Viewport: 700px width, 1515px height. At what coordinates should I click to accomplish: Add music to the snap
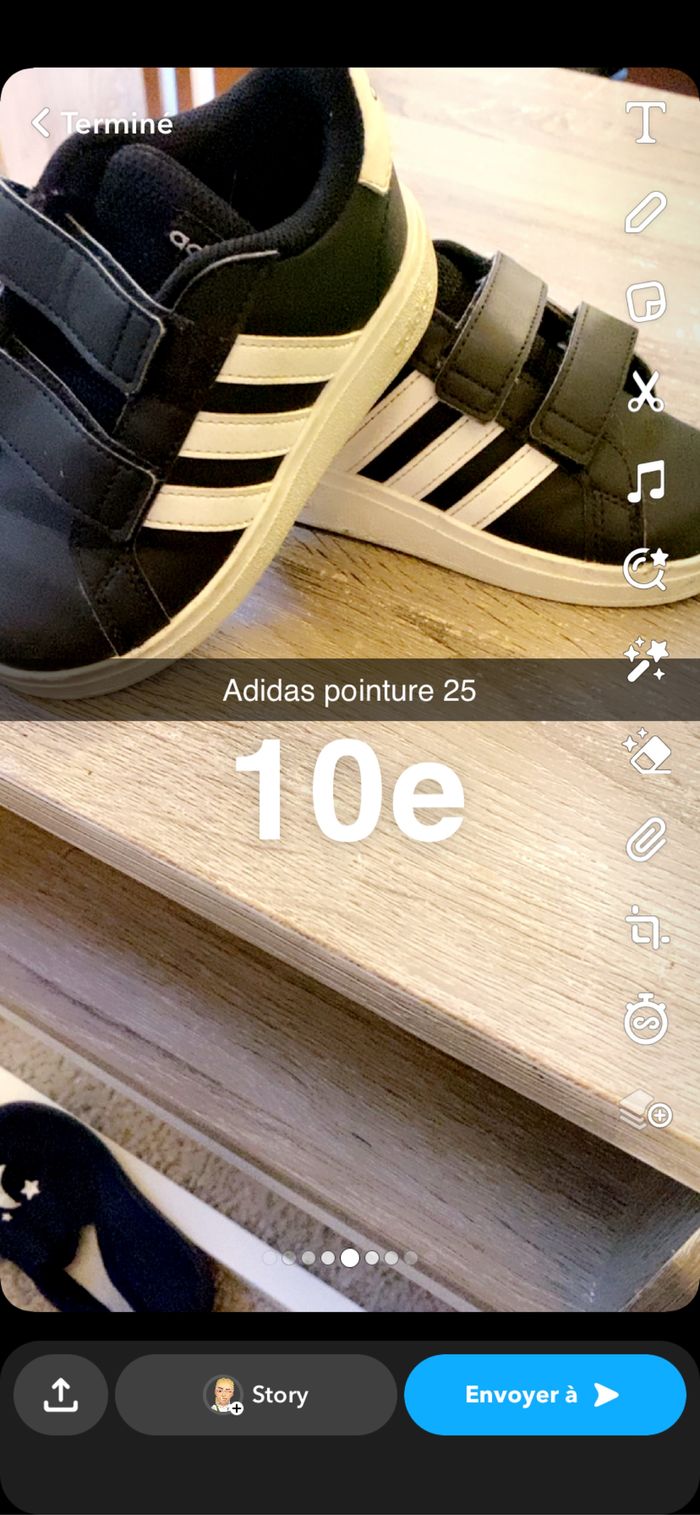[646, 481]
